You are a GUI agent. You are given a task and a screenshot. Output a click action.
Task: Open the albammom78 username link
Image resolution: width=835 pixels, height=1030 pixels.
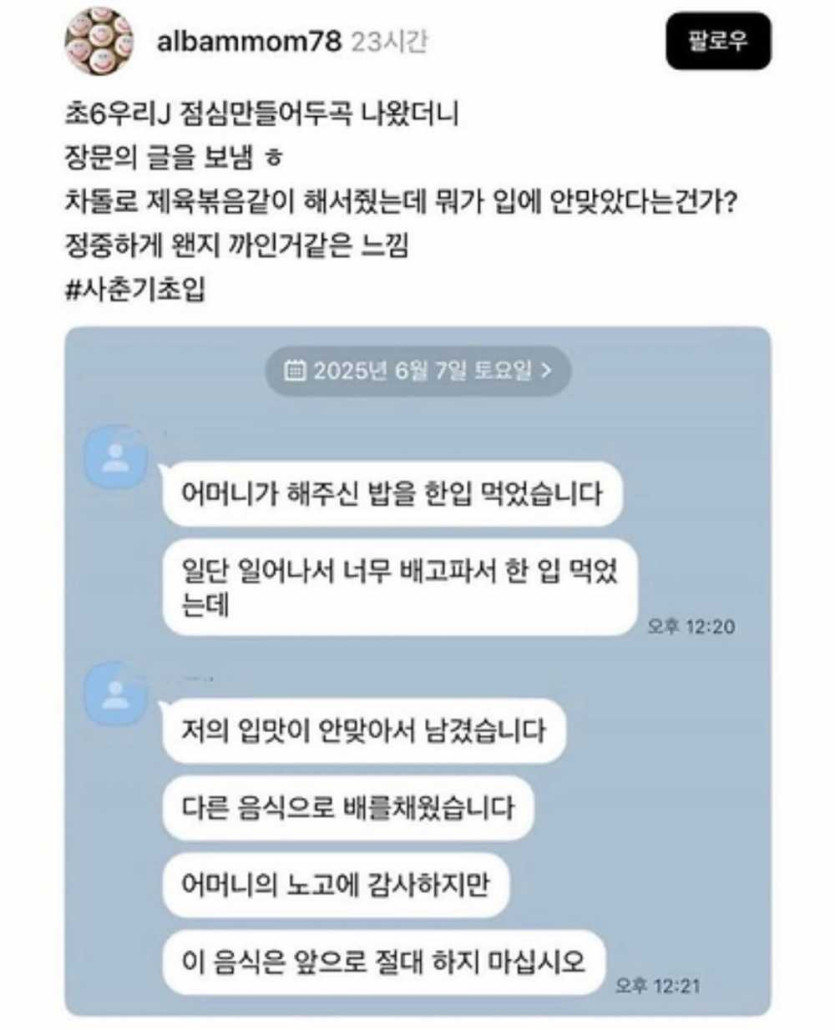(x=250, y=40)
